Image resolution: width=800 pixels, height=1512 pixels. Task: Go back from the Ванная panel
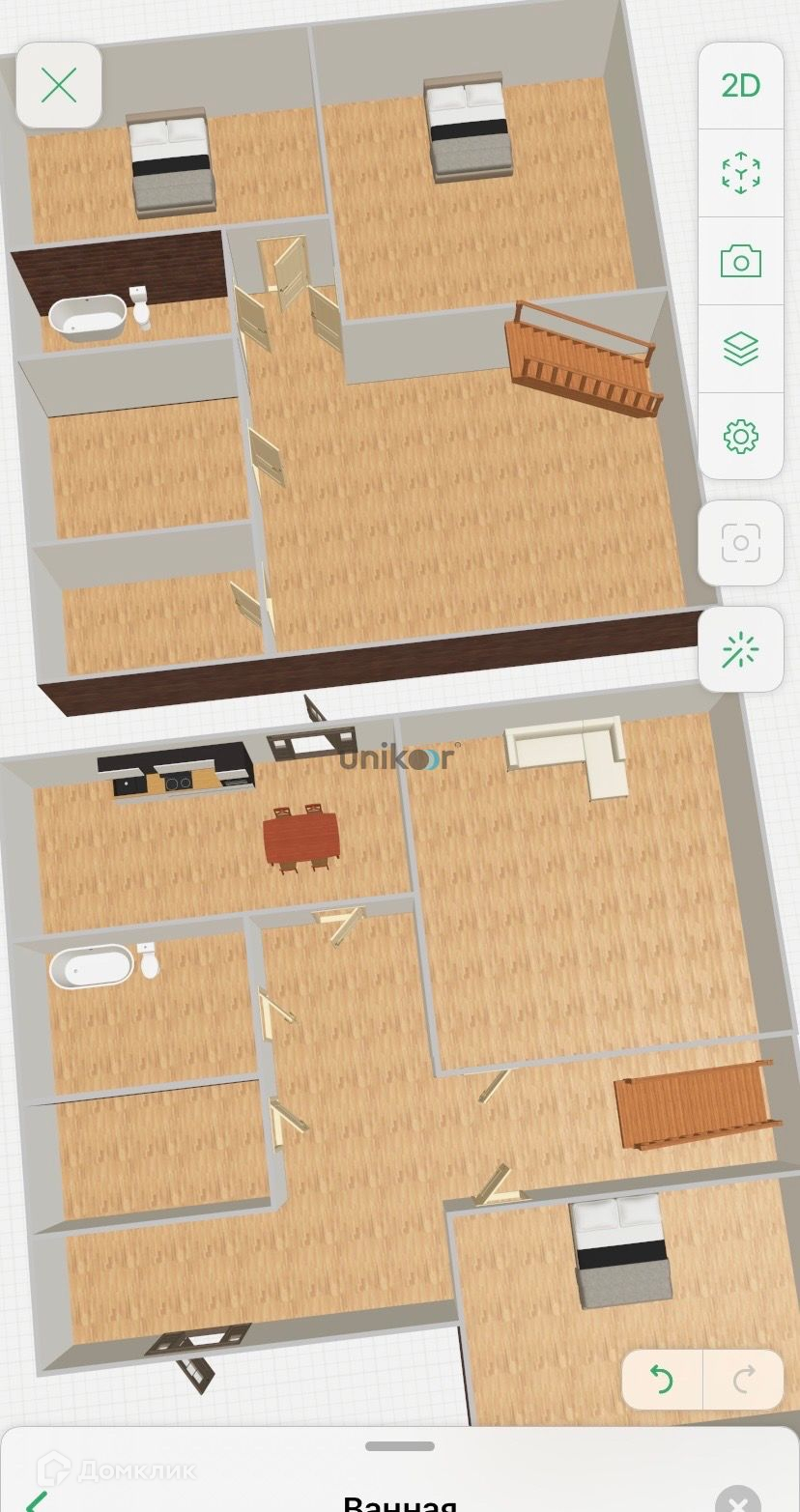[35, 1500]
